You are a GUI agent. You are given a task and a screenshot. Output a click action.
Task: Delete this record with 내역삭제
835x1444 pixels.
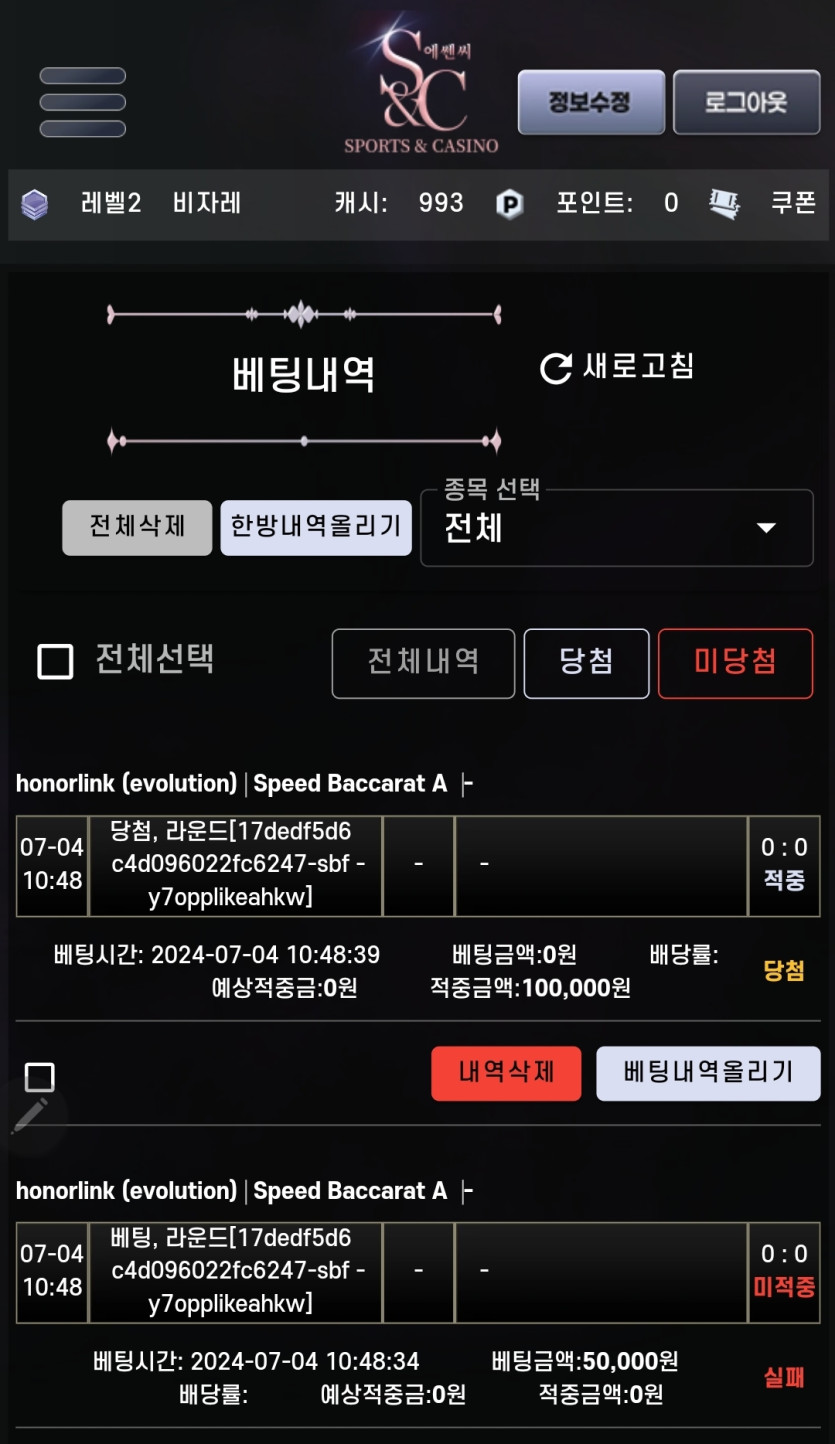point(506,1073)
